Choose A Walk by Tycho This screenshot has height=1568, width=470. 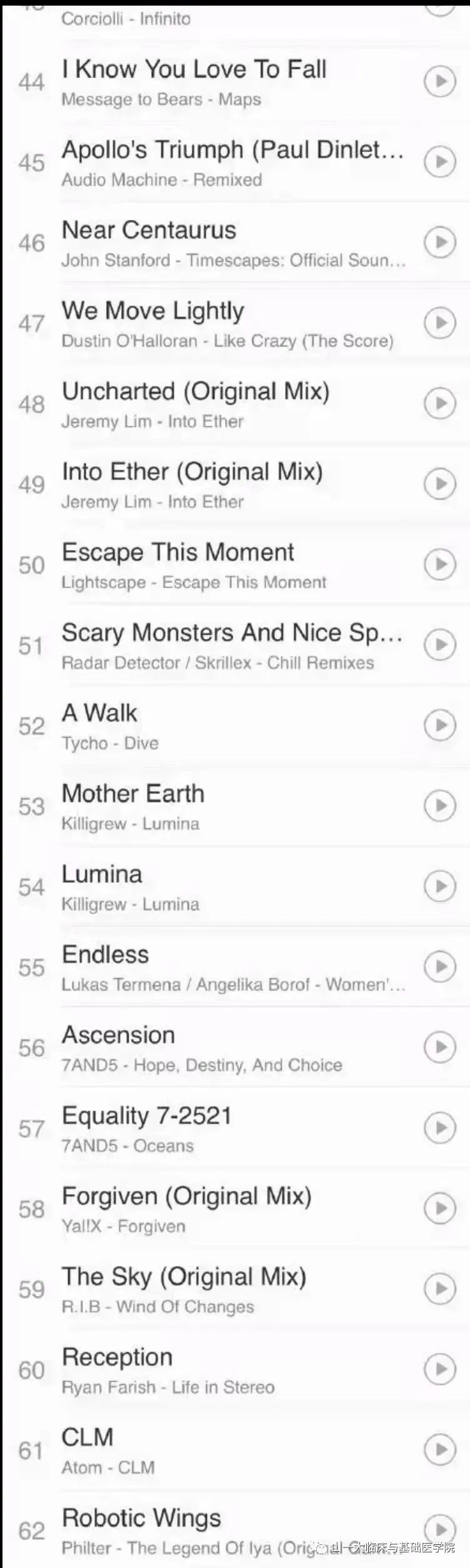(99, 713)
